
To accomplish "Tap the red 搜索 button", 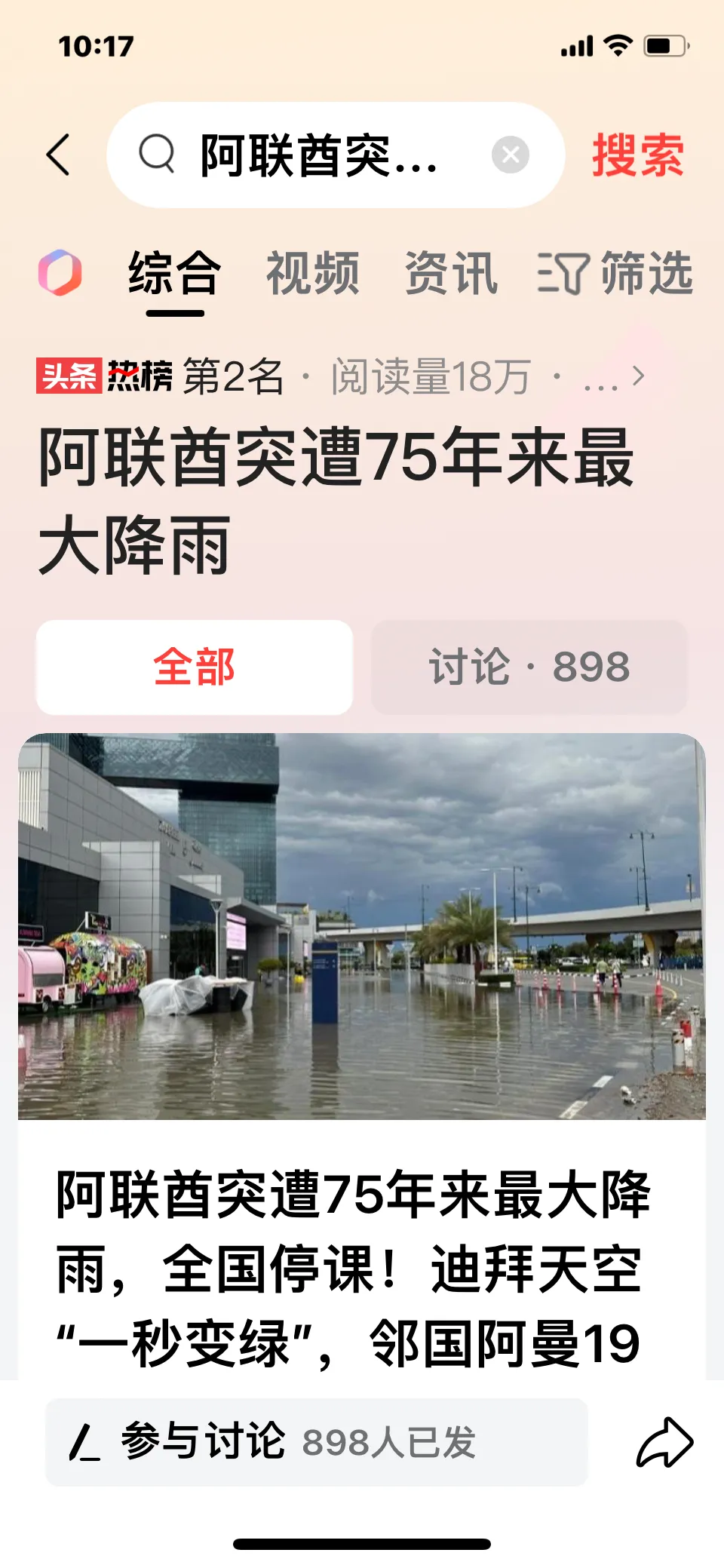I will [x=637, y=155].
